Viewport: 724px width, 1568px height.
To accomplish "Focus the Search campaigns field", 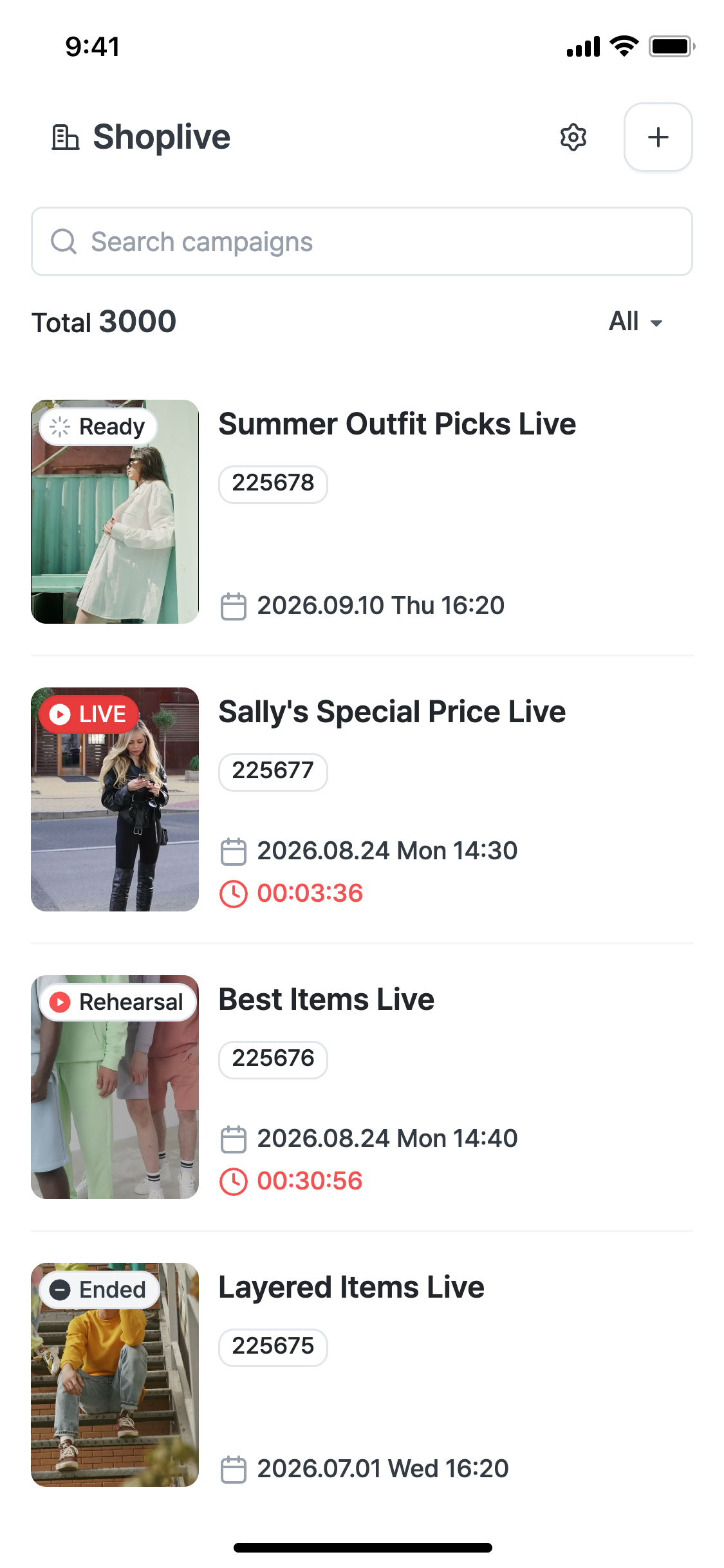I will point(362,241).
